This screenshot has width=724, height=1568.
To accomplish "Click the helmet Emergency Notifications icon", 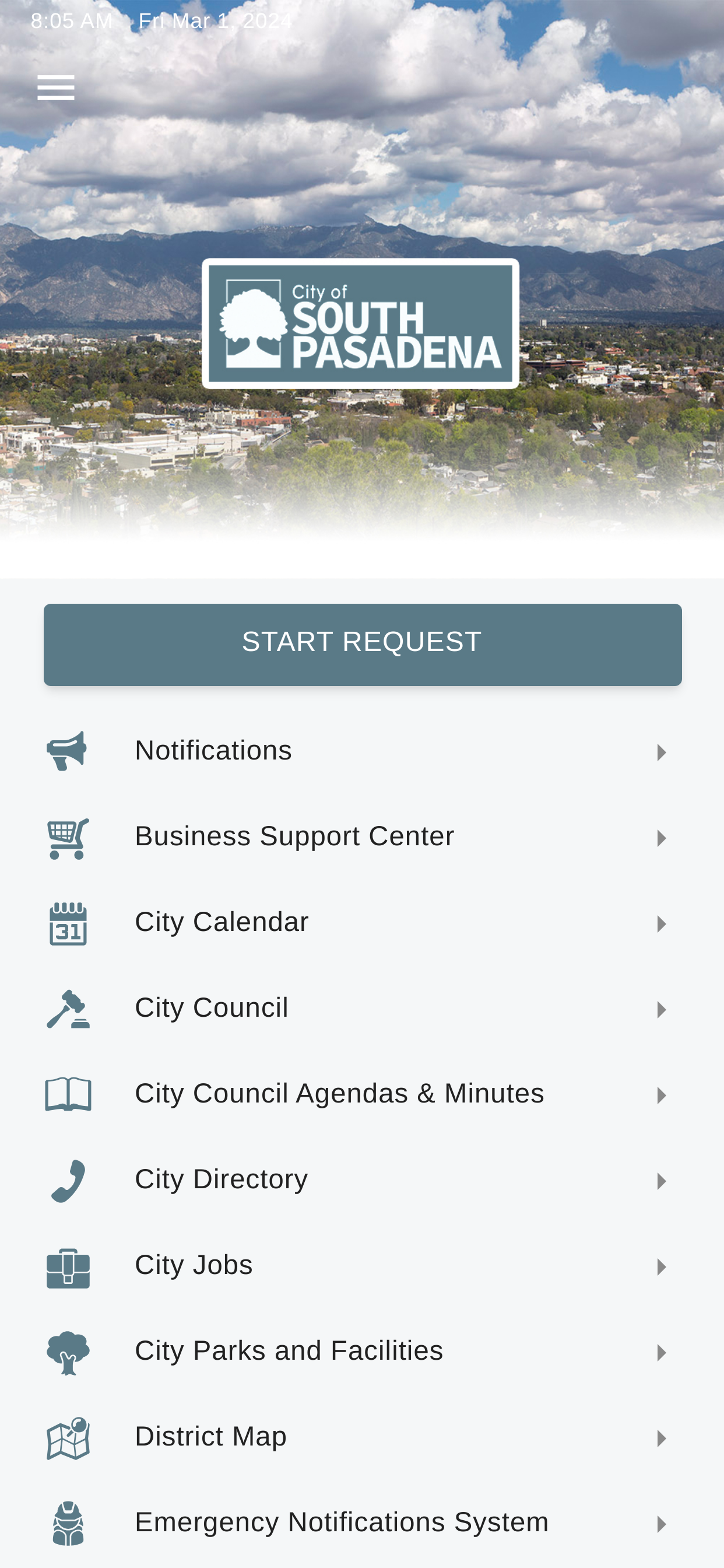I will 68,1522.
